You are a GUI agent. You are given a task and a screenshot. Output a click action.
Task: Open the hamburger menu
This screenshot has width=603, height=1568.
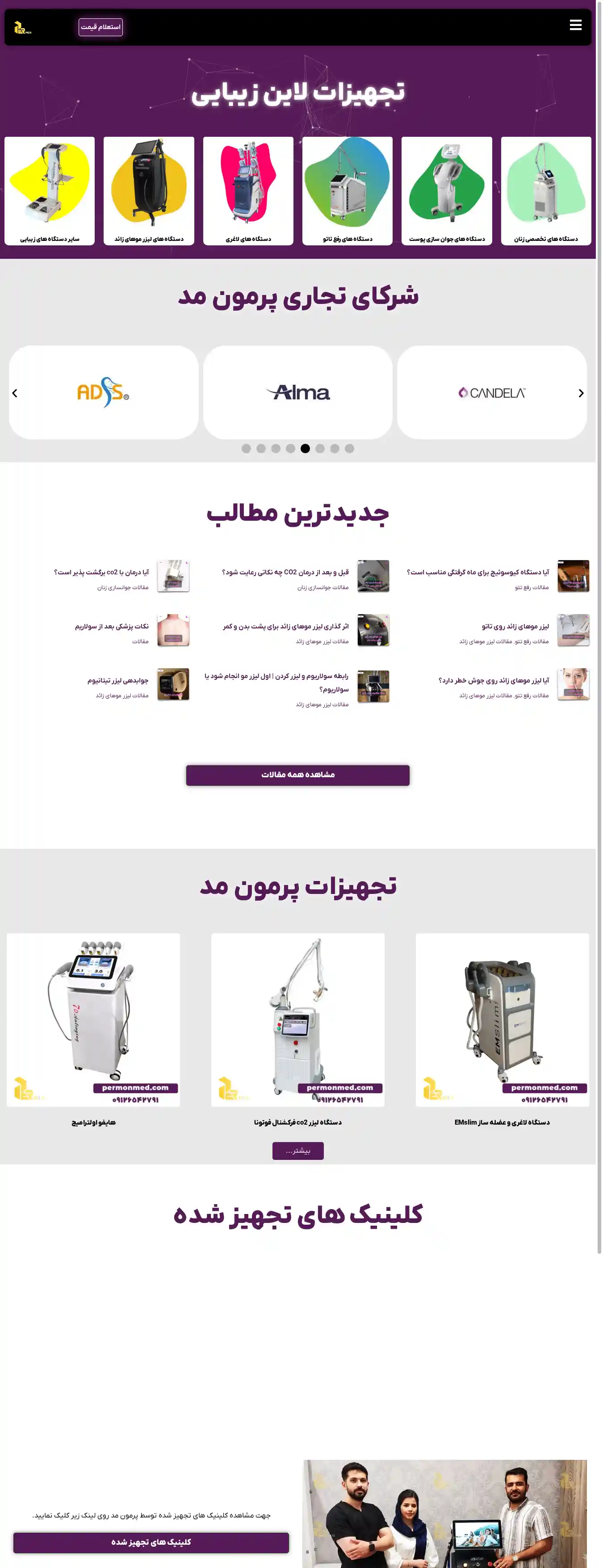click(x=575, y=25)
